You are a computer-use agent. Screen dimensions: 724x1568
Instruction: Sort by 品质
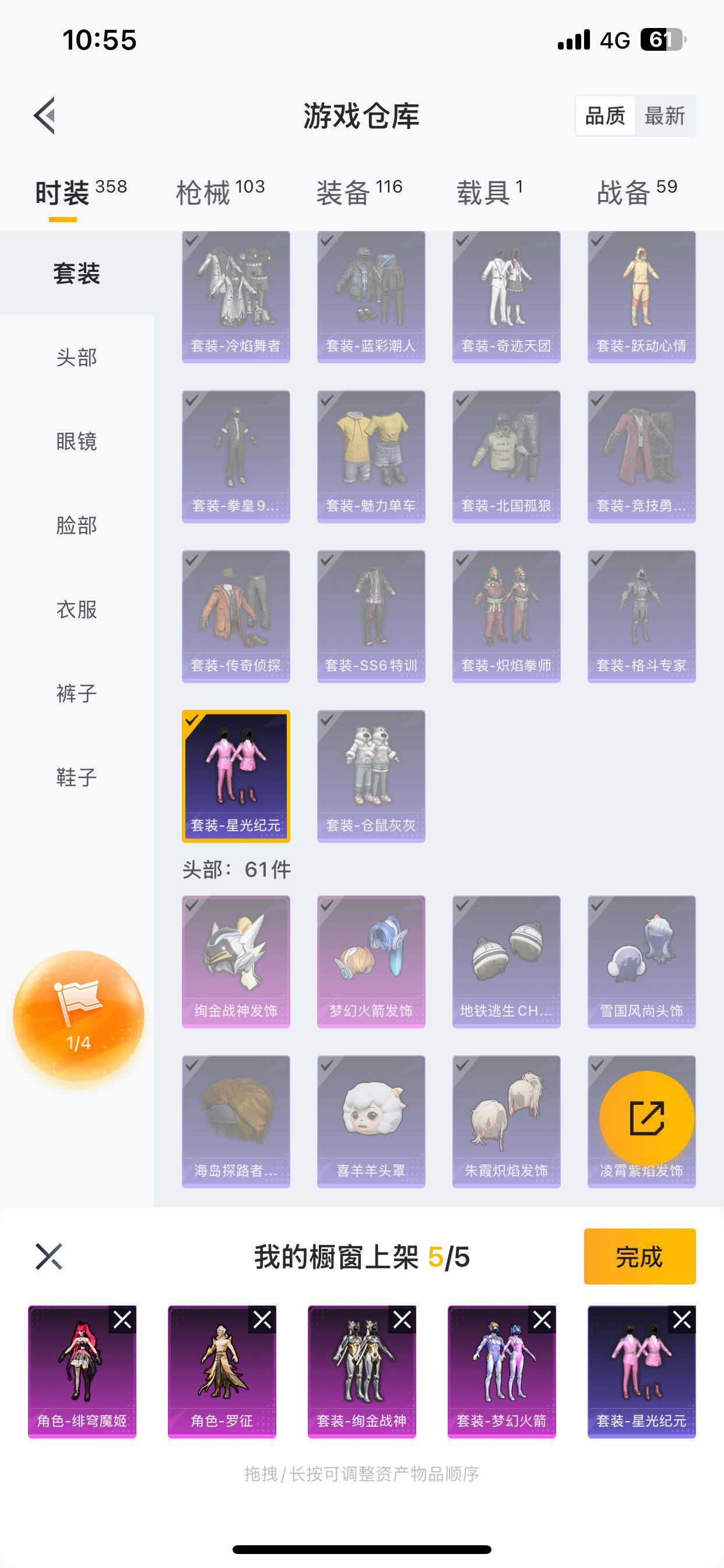coord(604,115)
